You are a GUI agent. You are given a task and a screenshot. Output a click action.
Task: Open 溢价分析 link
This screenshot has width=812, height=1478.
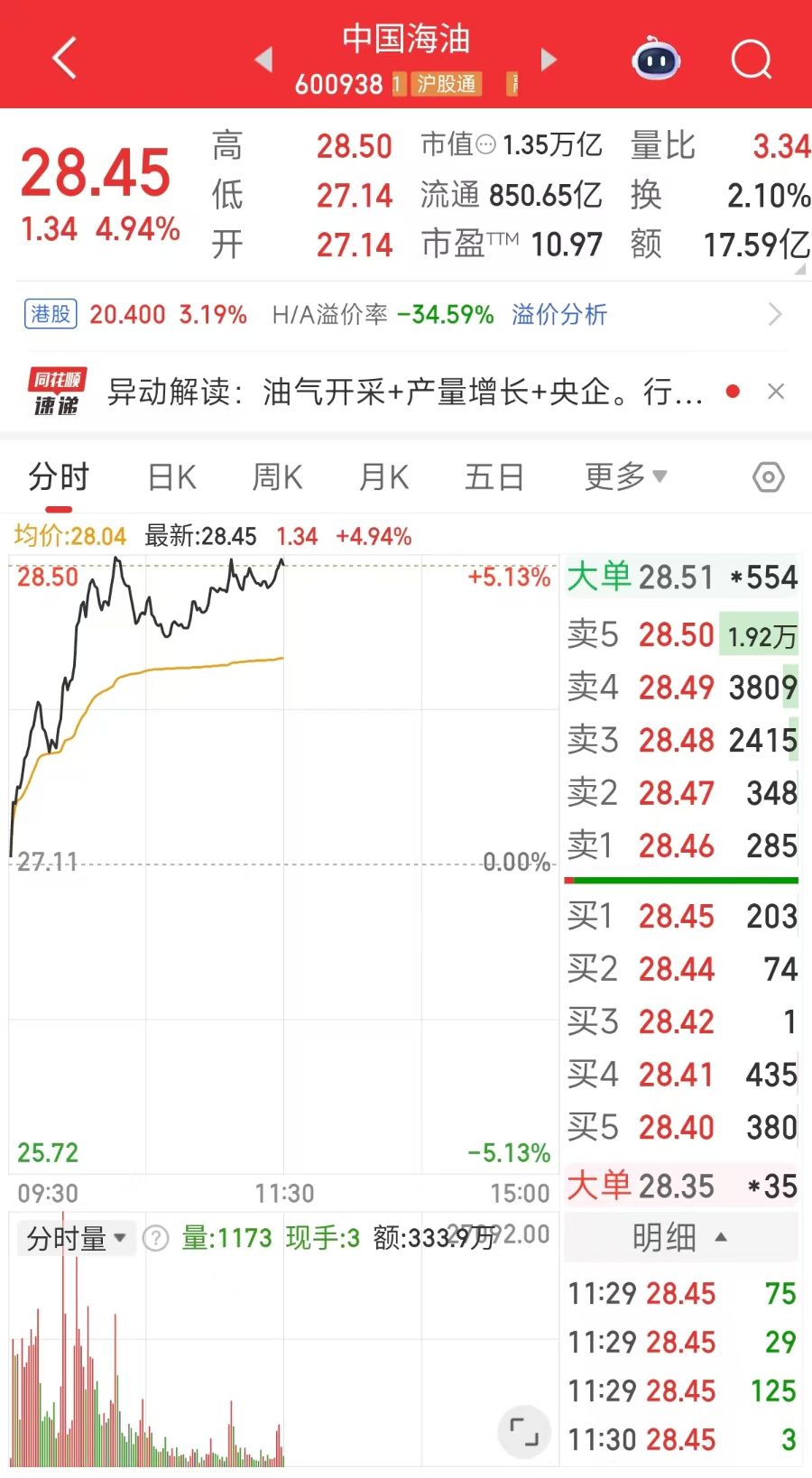[x=559, y=315]
